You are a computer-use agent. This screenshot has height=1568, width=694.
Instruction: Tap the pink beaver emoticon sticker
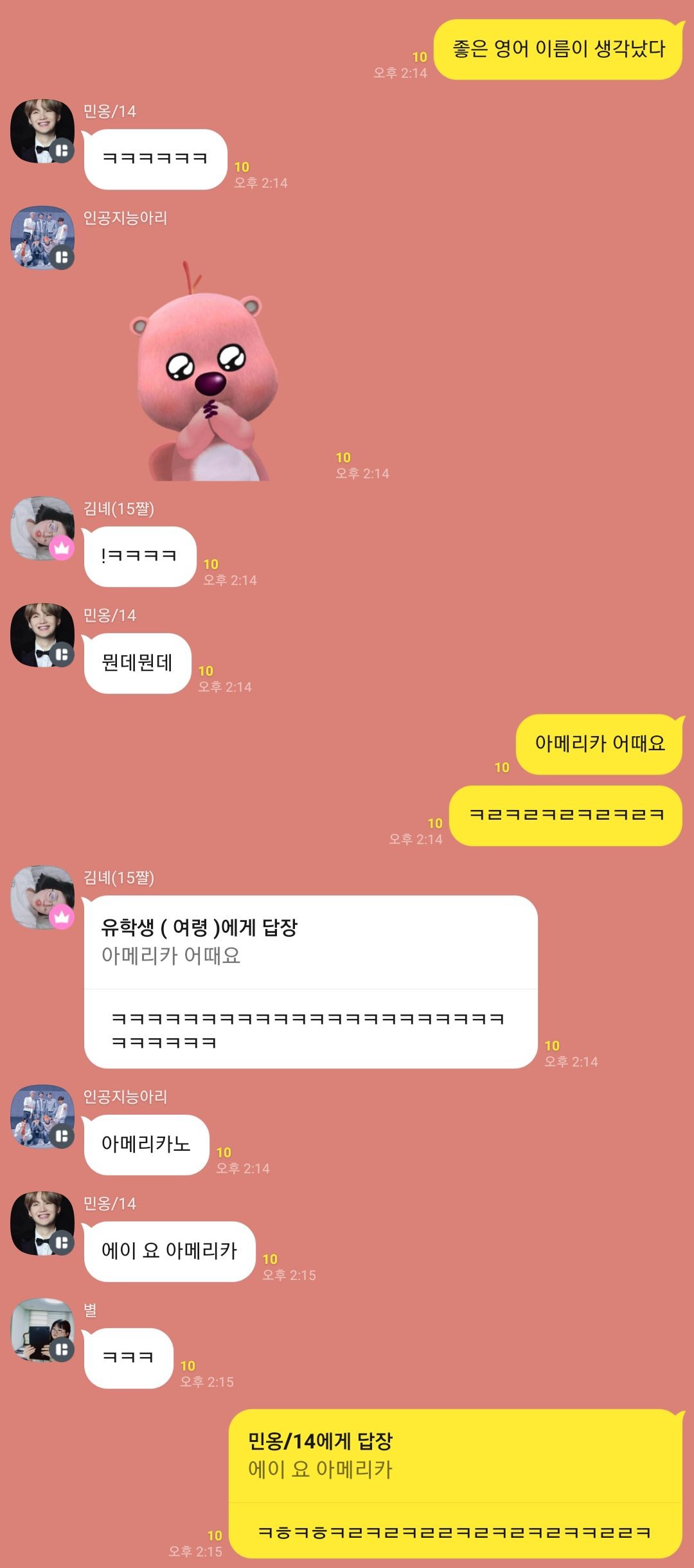click(205, 371)
